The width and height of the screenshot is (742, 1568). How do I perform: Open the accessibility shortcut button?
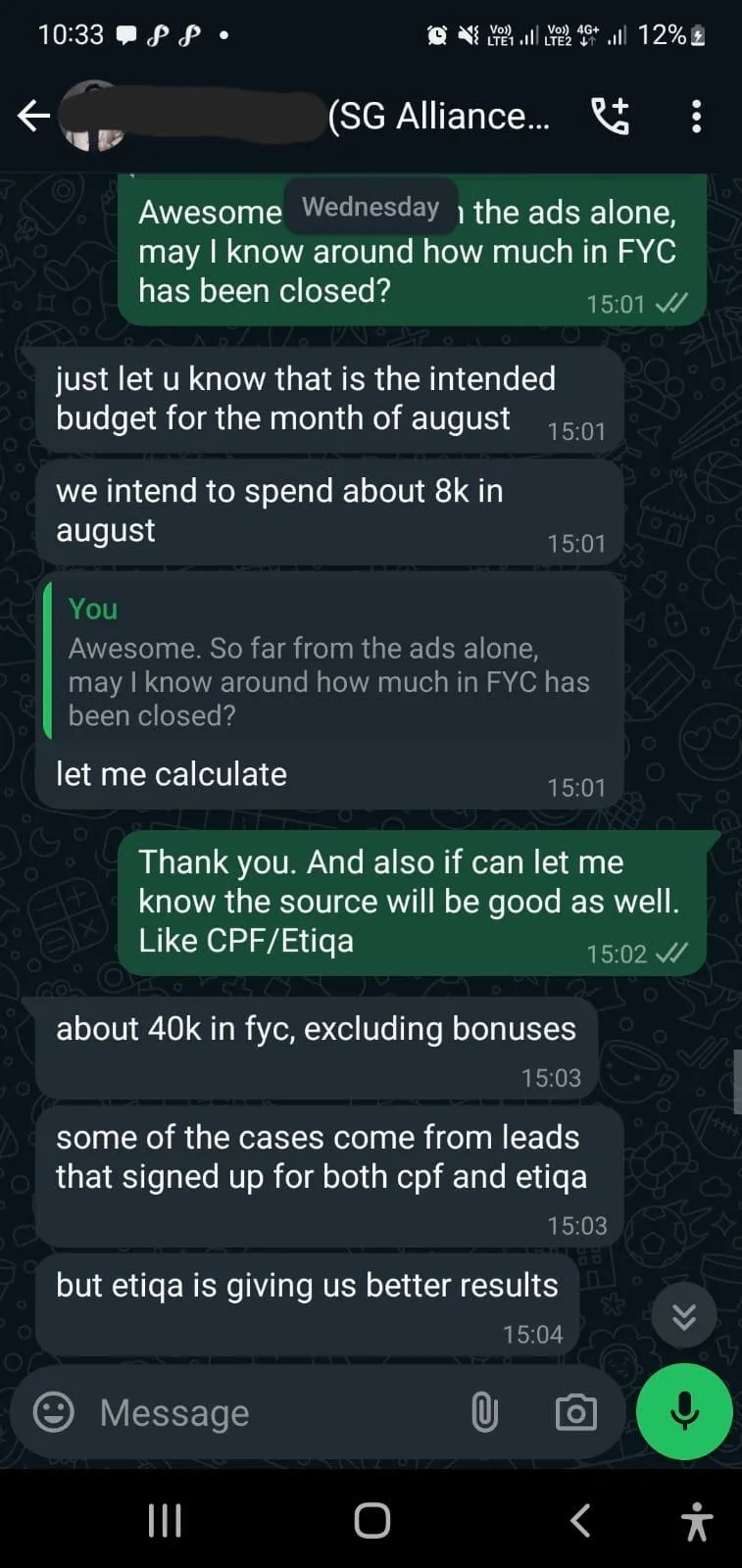pos(696,1521)
